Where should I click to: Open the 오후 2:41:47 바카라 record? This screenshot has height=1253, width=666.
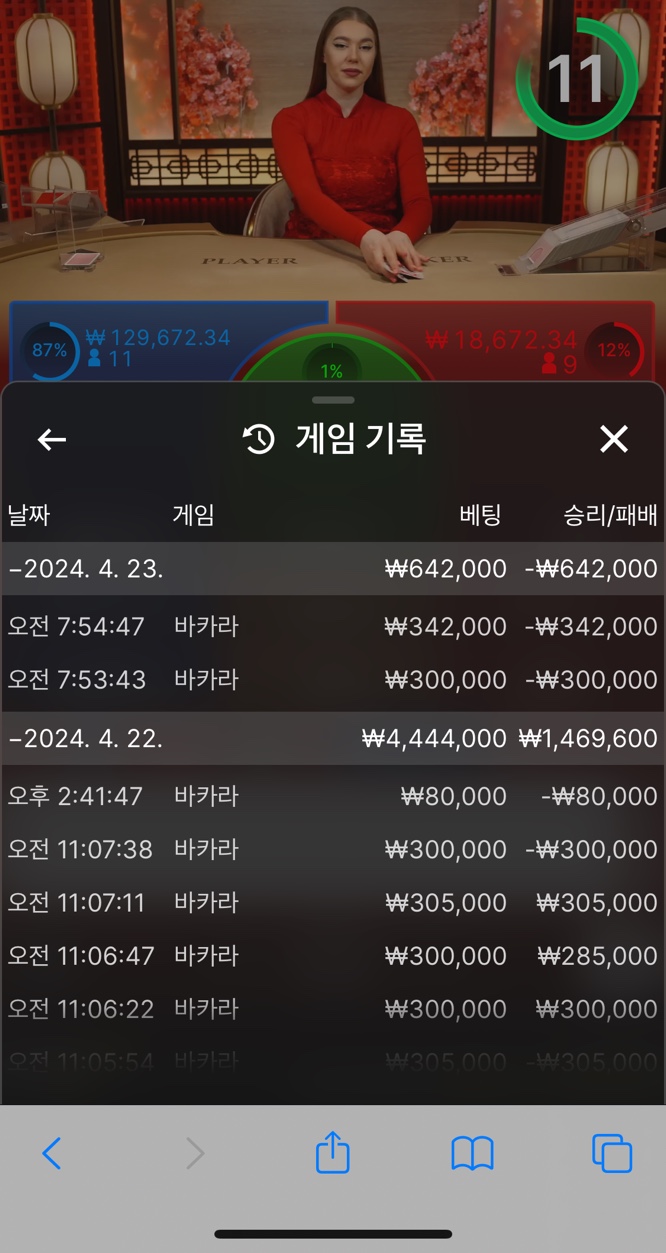coord(333,796)
